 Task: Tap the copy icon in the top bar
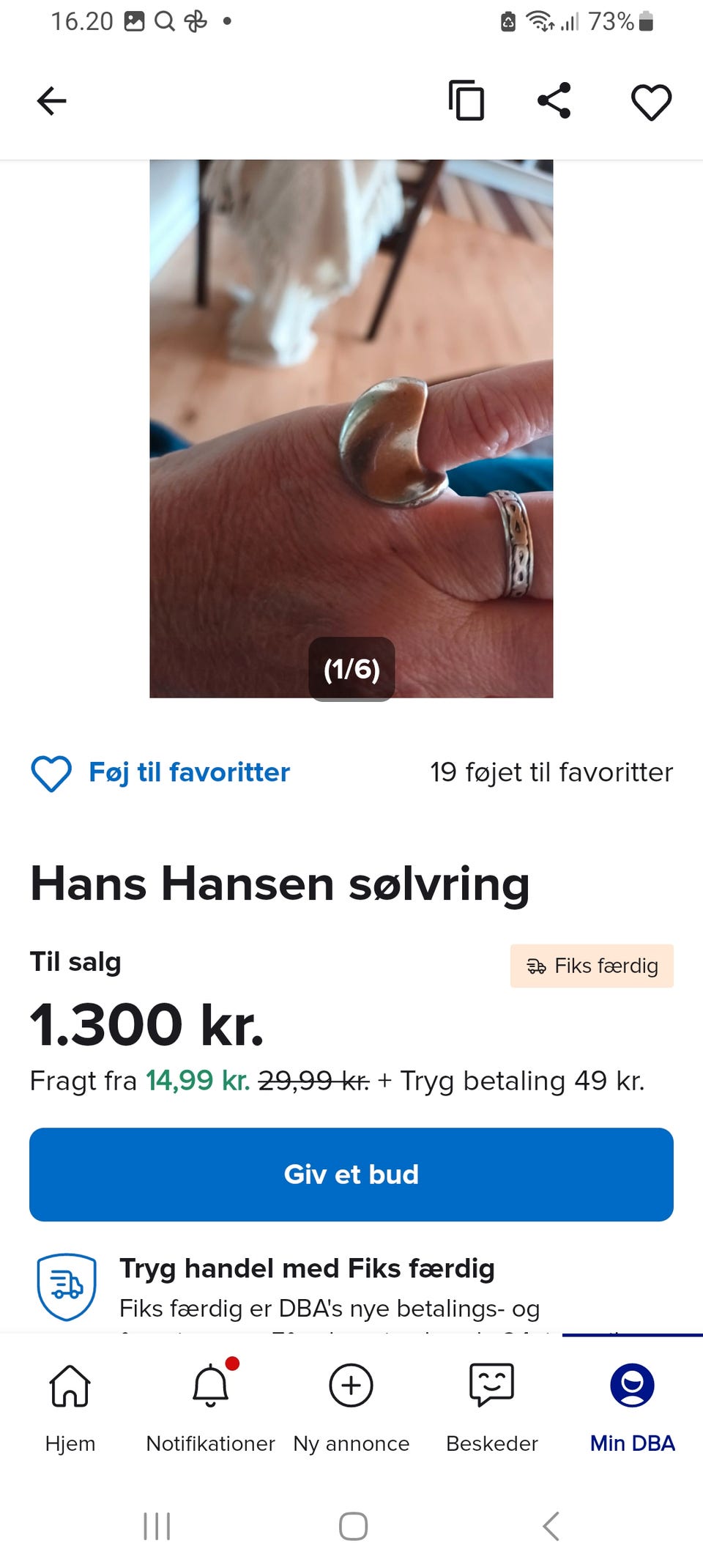(x=466, y=100)
